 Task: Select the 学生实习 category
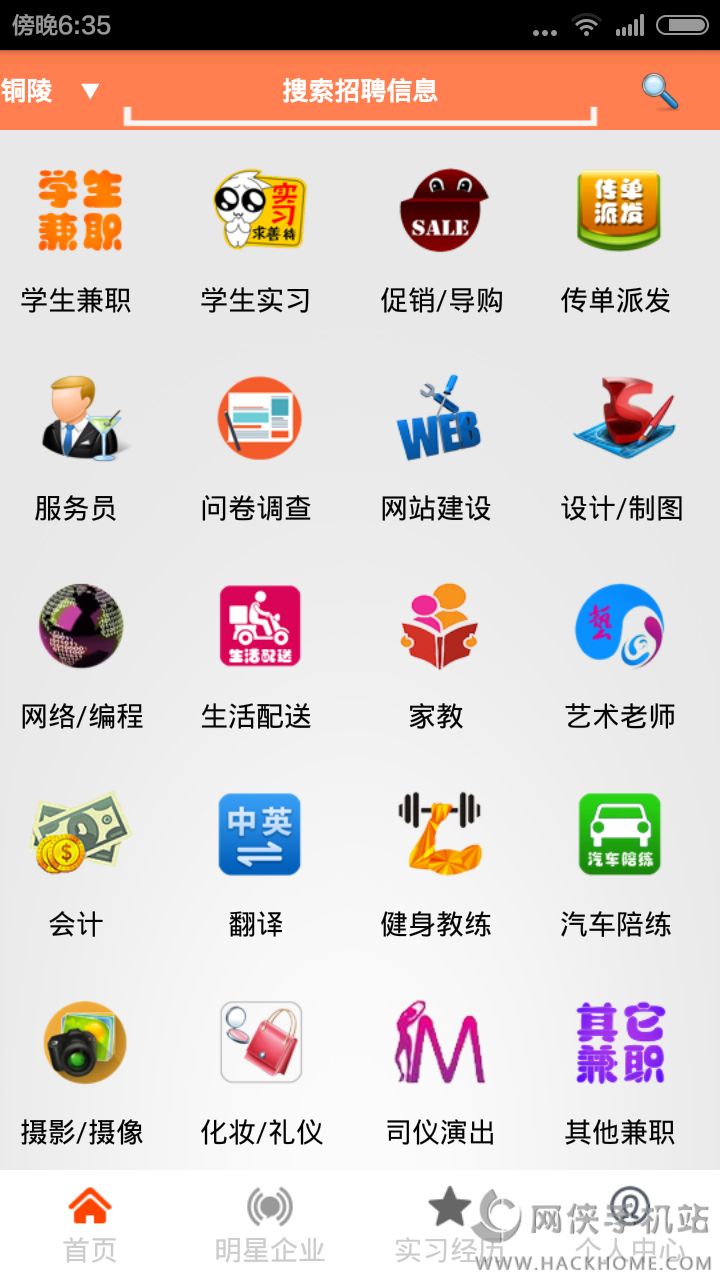pos(258,240)
